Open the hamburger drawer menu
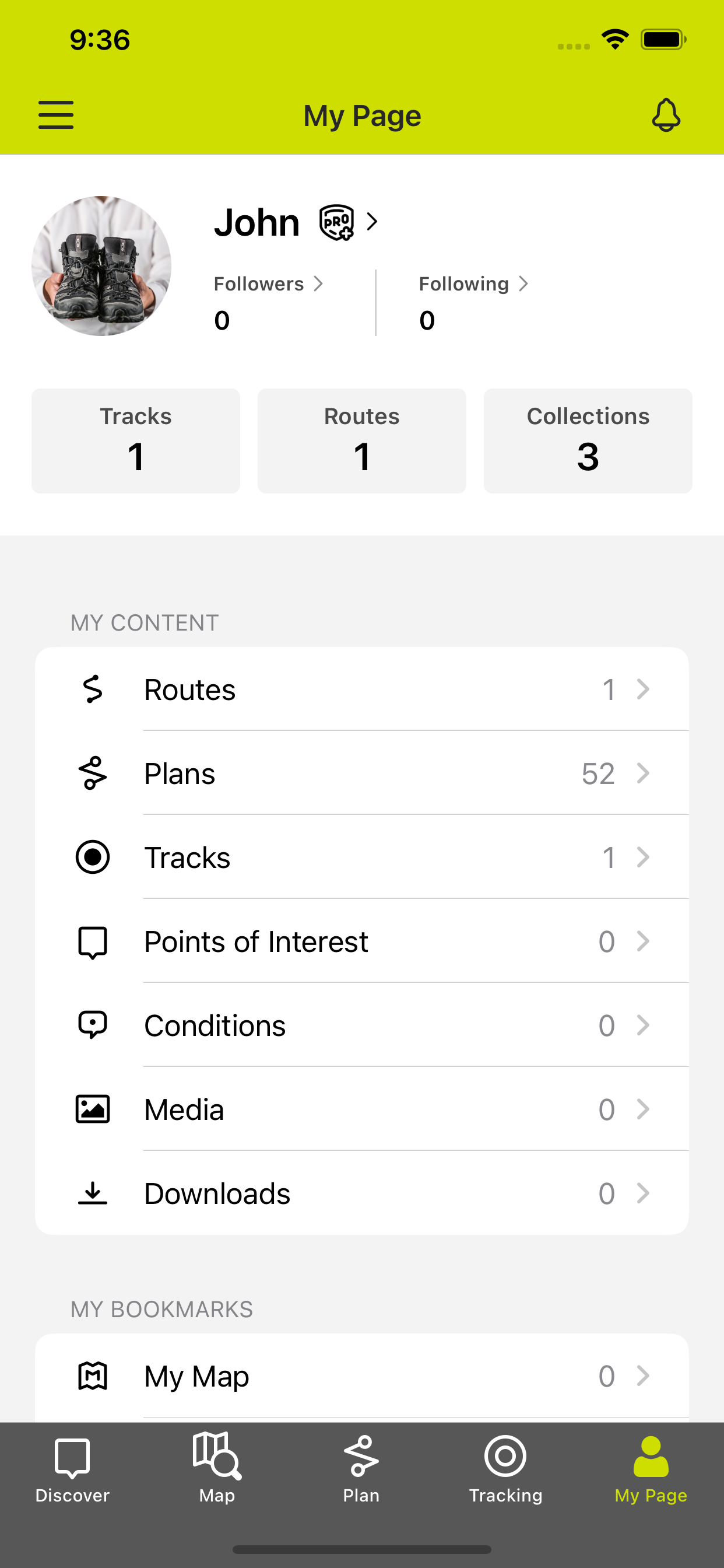724x1568 pixels. [56, 115]
